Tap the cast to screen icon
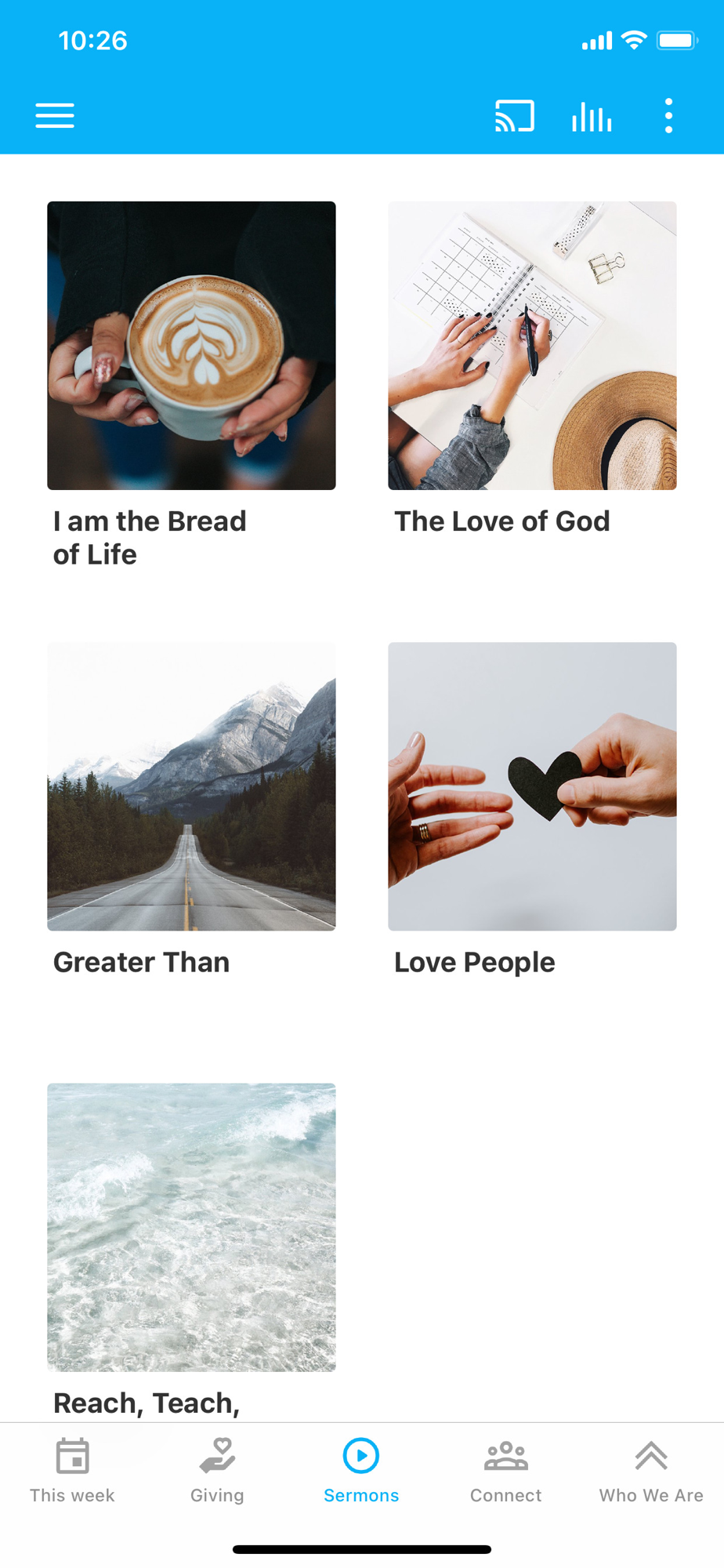 514,115
